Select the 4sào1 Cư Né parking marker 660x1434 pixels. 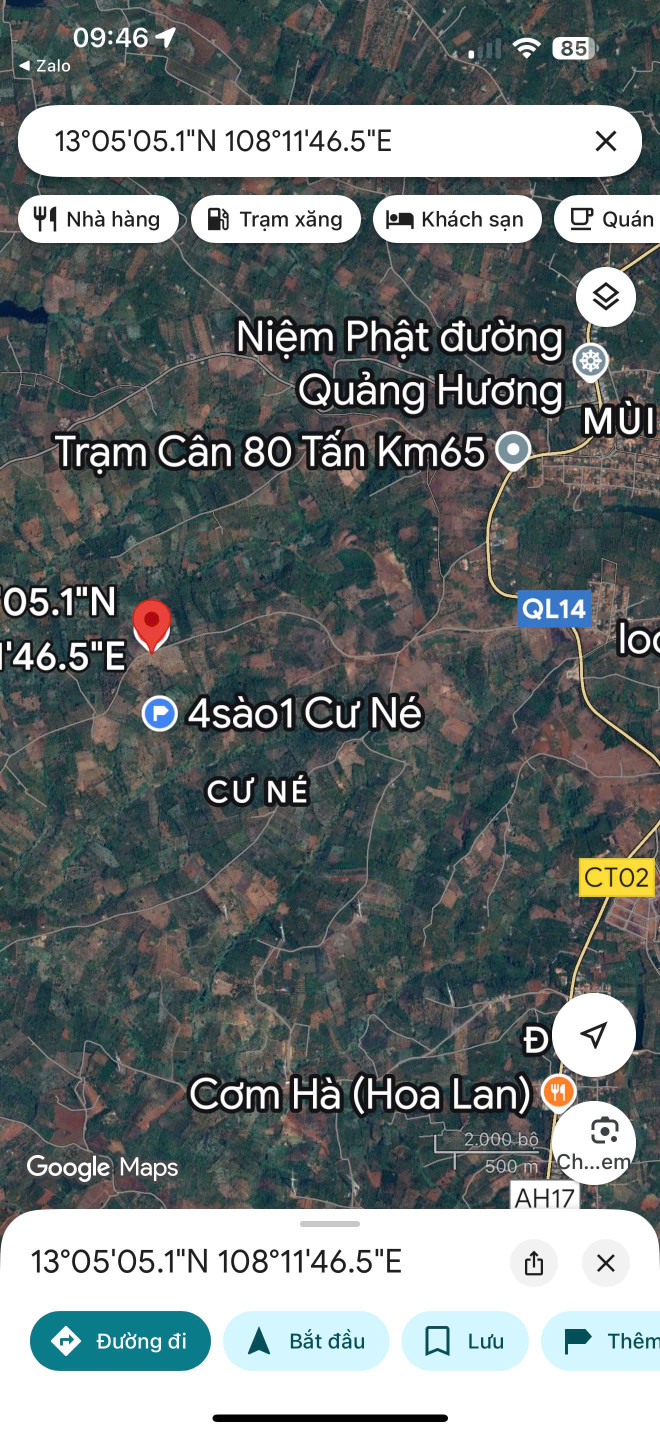160,714
